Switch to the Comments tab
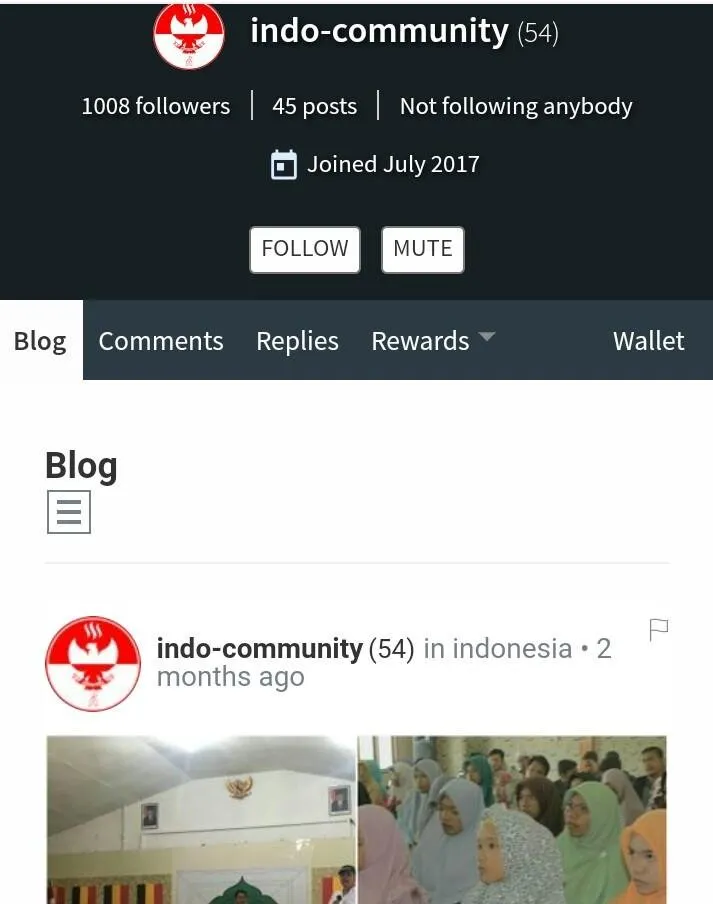 (161, 341)
